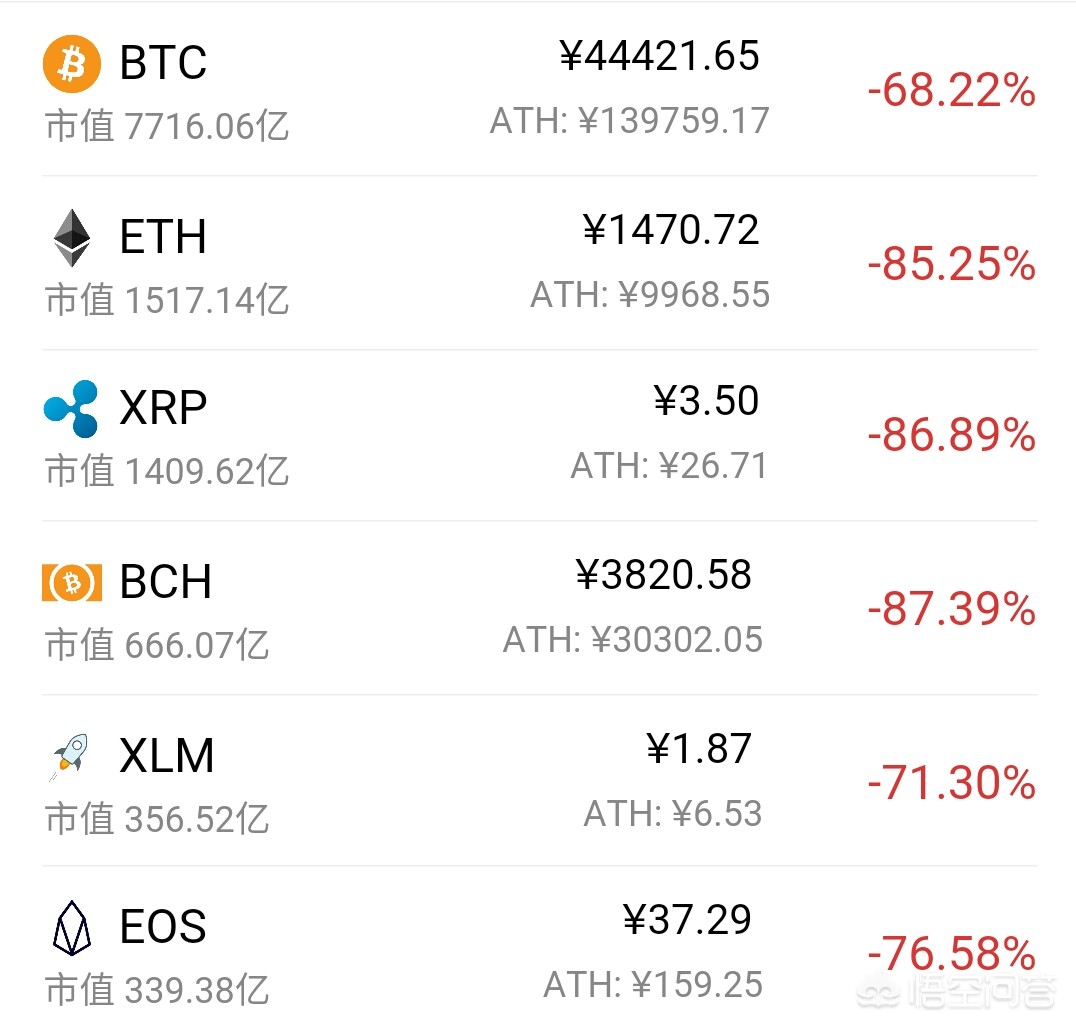Tap the XLM entry
The image size is (1076, 1029).
[x=166, y=756]
